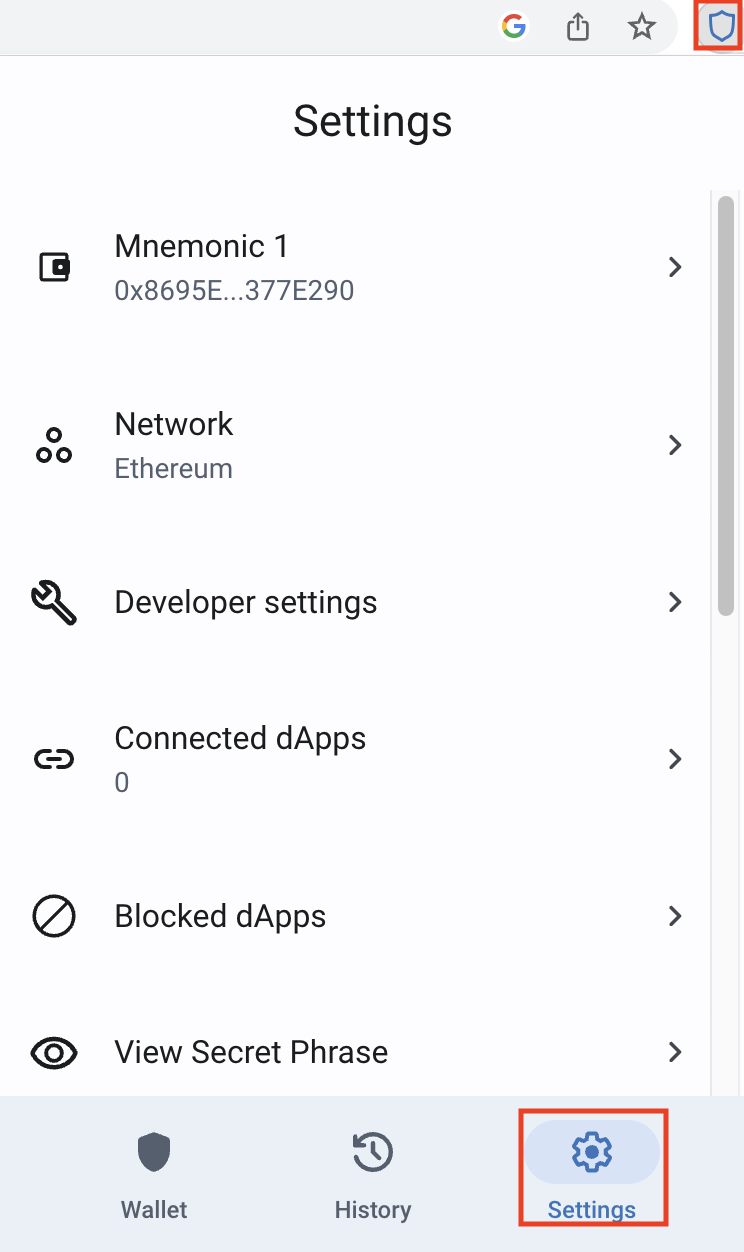Viewport: 744px width, 1252px height.
Task: Open Blocked dApps
Action: pyautogui.click(x=360, y=916)
